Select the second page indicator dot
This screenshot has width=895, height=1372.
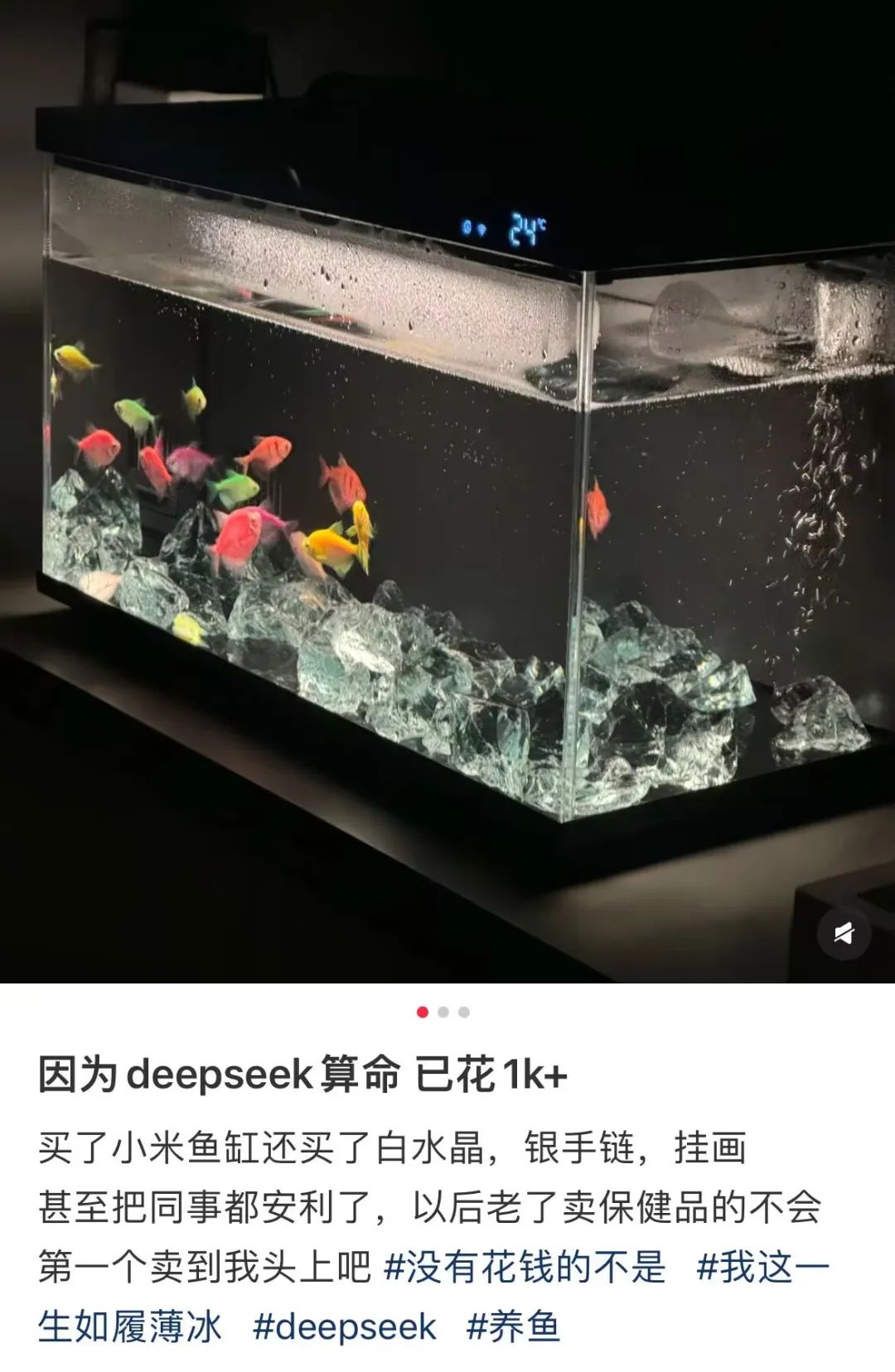coord(443,1012)
